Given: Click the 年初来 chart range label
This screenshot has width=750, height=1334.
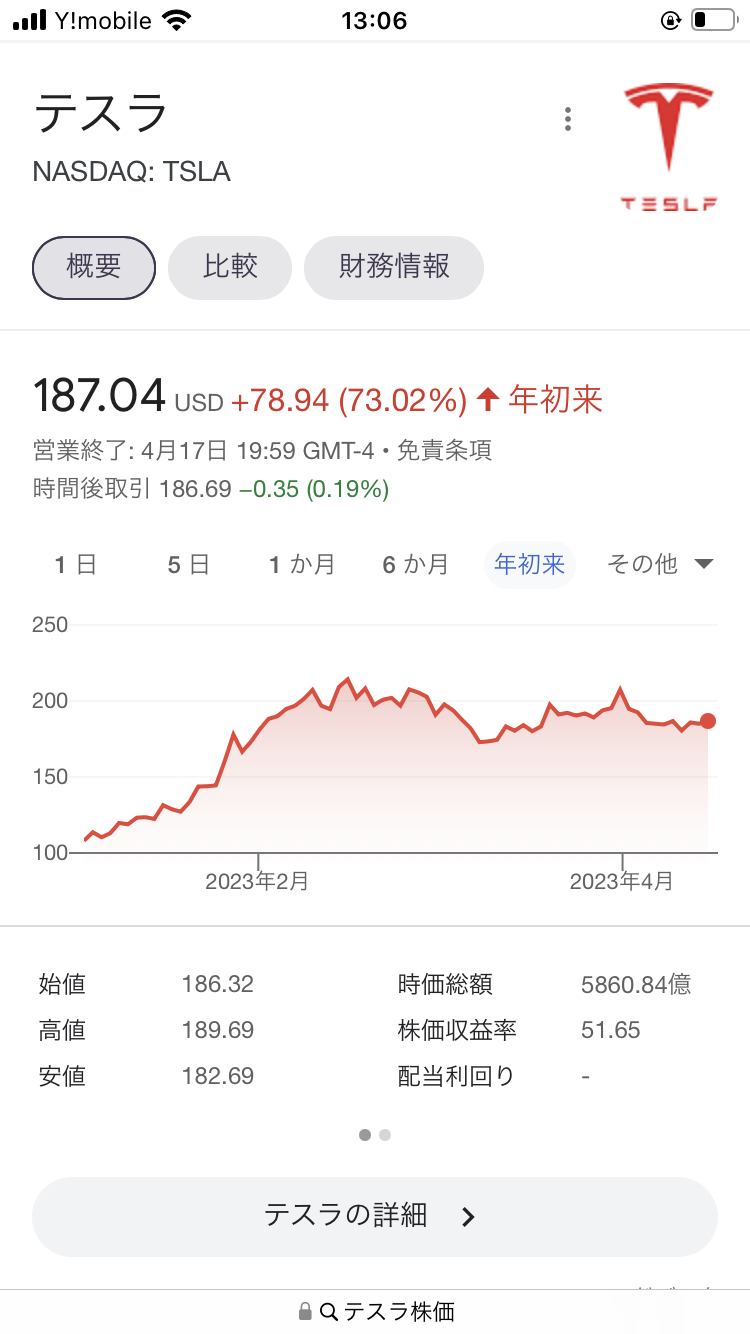Looking at the screenshot, I should click(529, 564).
